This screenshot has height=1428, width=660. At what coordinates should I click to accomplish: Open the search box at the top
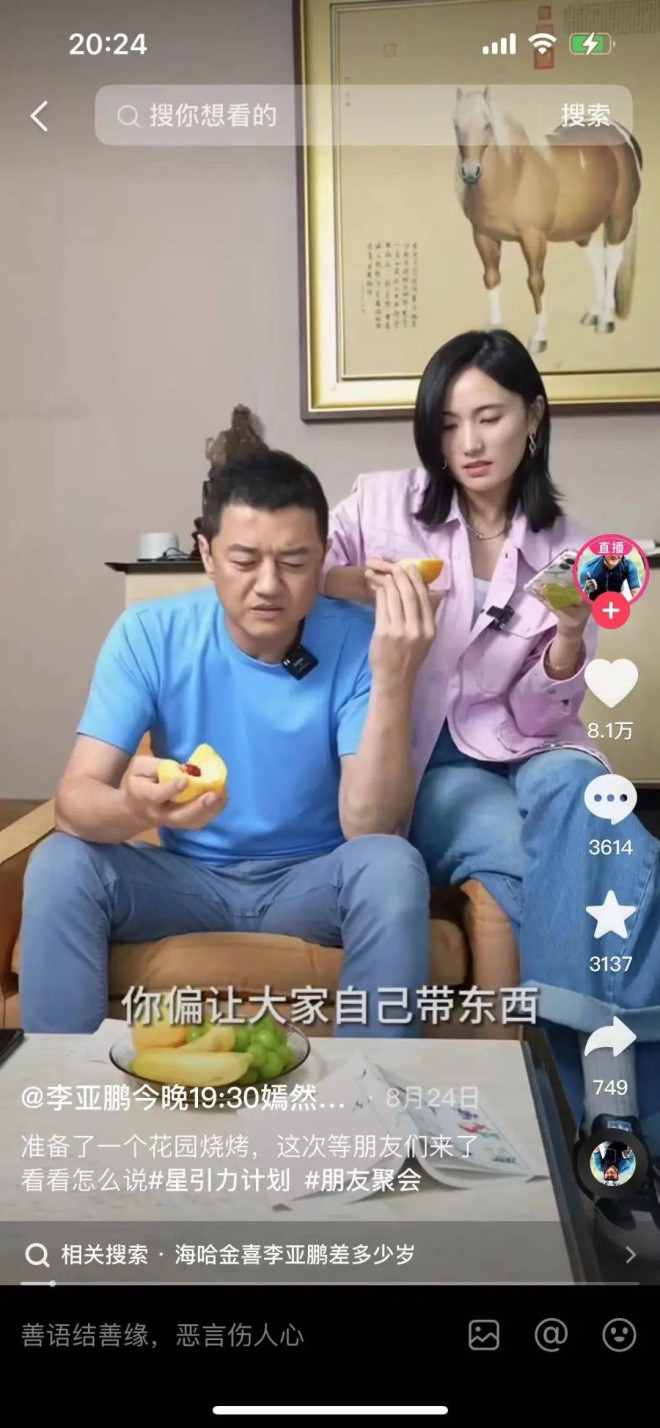pos(320,116)
